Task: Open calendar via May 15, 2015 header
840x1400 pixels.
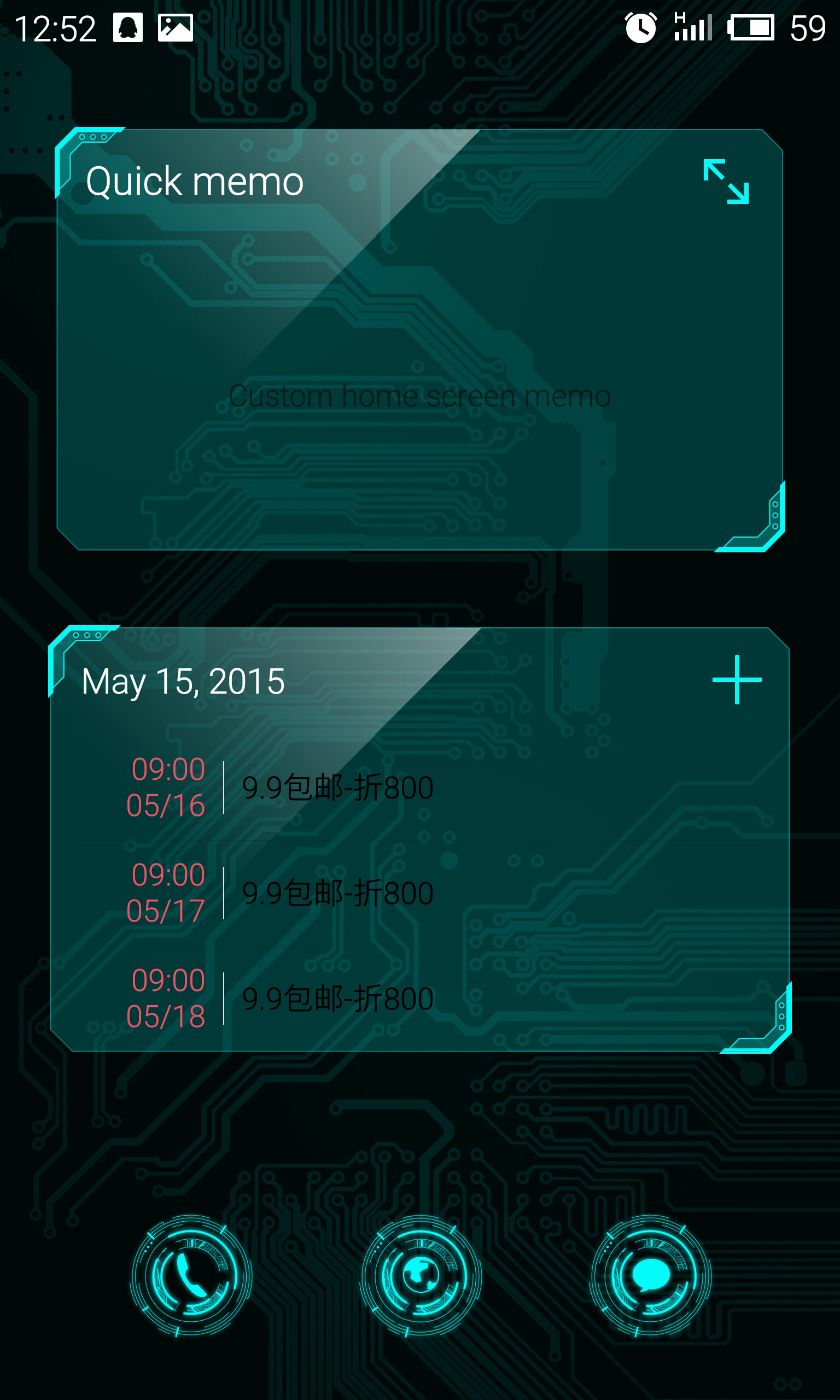Action: point(183,681)
